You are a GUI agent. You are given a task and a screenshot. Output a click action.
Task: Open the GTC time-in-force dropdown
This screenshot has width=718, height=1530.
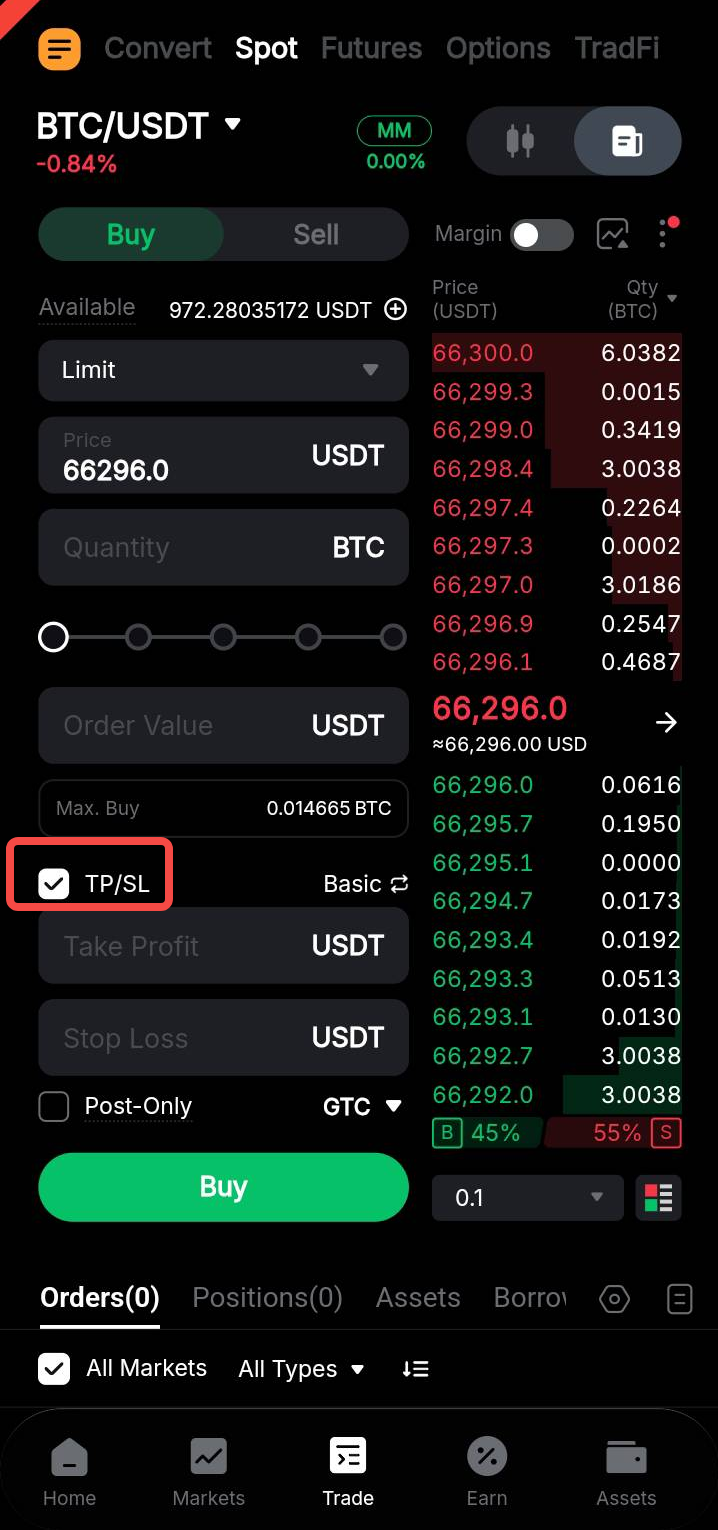pos(362,1106)
